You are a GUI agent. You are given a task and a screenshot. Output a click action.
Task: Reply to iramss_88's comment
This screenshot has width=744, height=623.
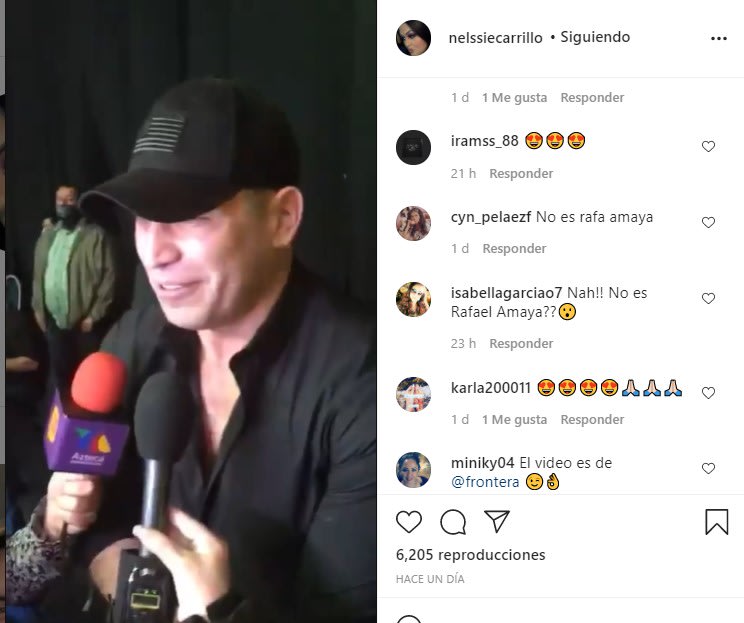[521, 173]
